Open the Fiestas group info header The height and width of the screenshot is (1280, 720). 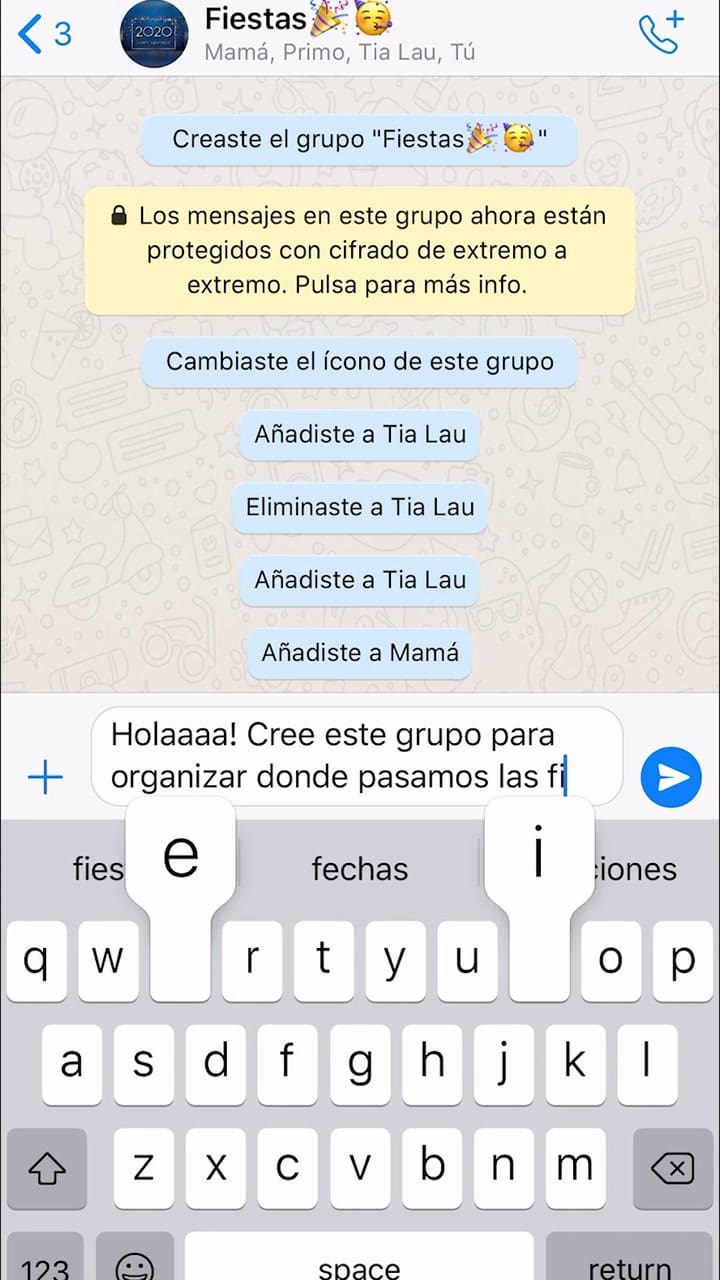340,34
